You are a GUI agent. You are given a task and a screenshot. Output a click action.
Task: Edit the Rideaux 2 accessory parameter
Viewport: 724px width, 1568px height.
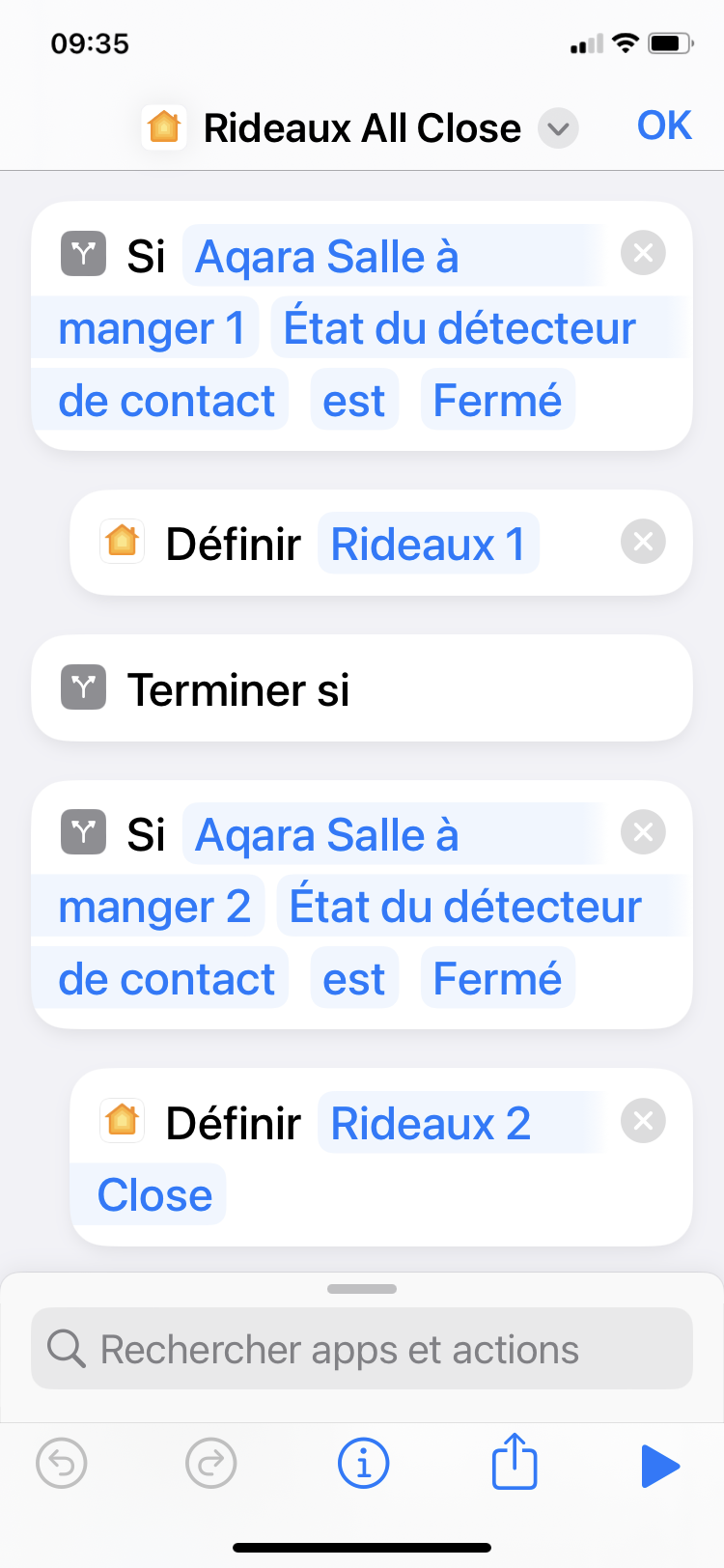(x=431, y=1123)
